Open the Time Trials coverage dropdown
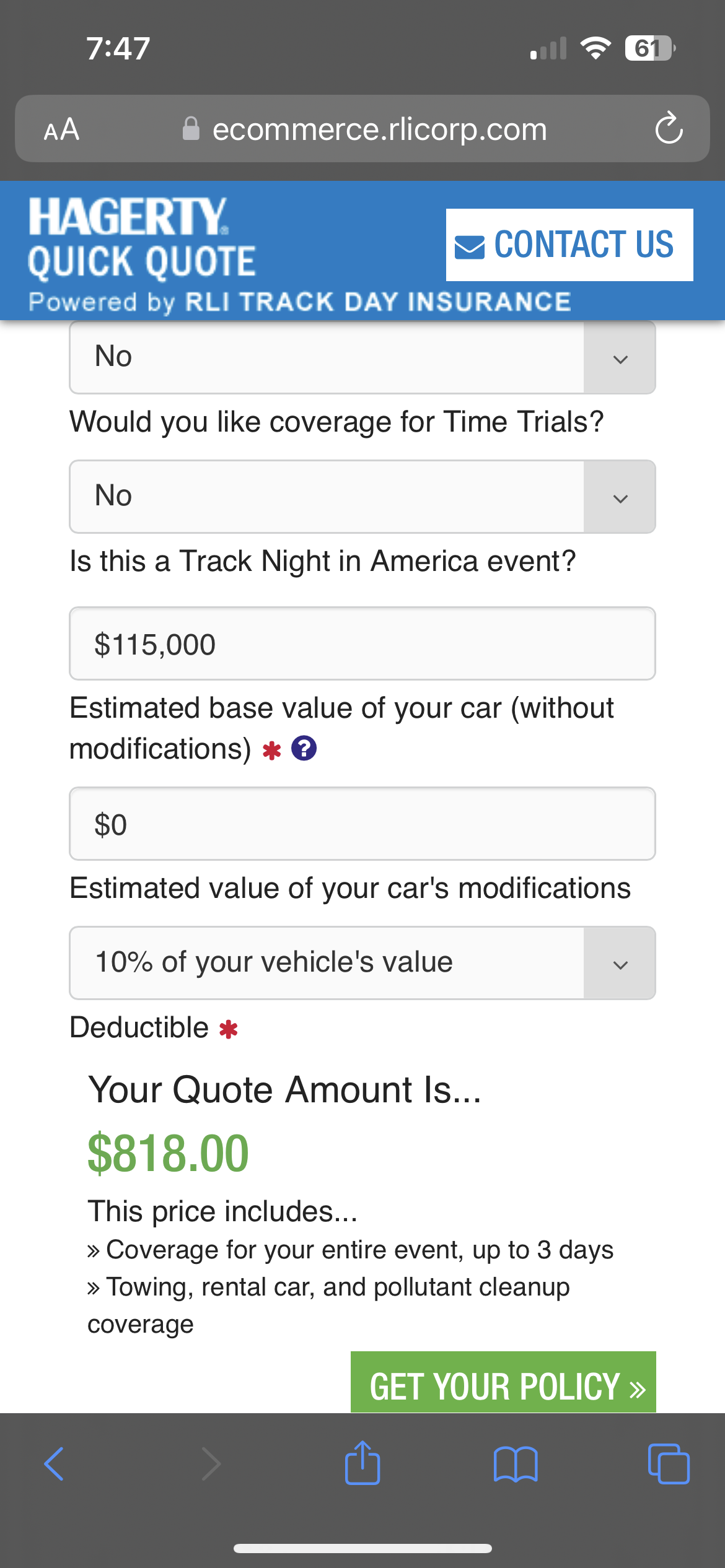 [362, 357]
